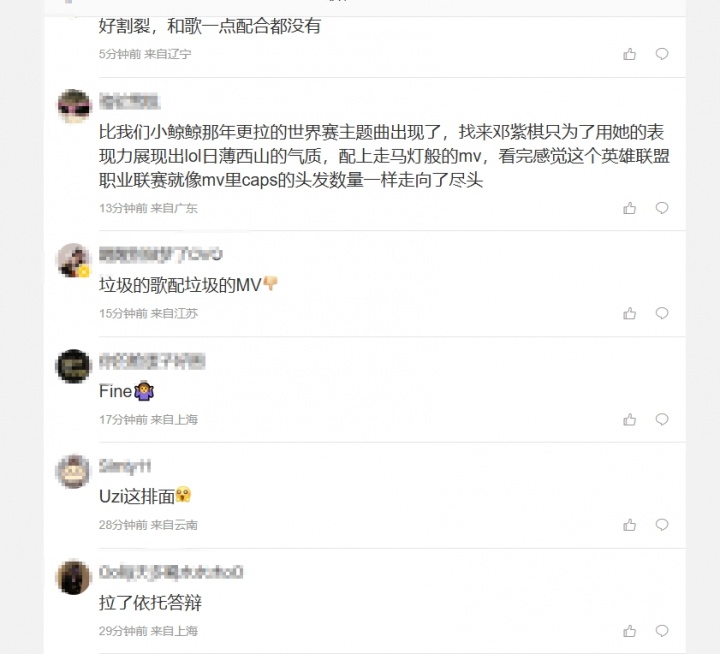This screenshot has width=720, height=654.
Task: Like the long comment from 广东
Action: coord(629,208)
